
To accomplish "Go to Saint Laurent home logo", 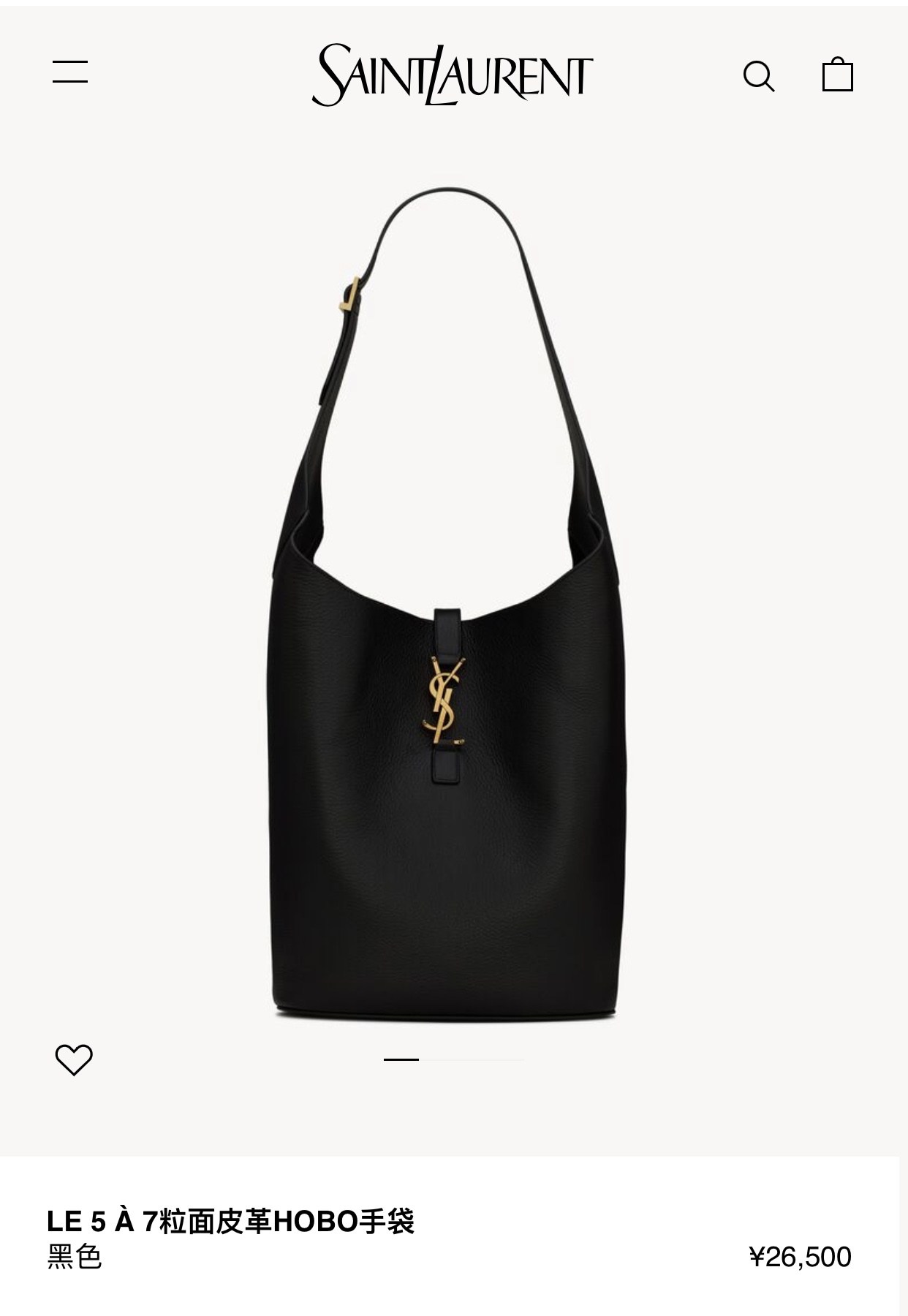I will tap(453, 75).
